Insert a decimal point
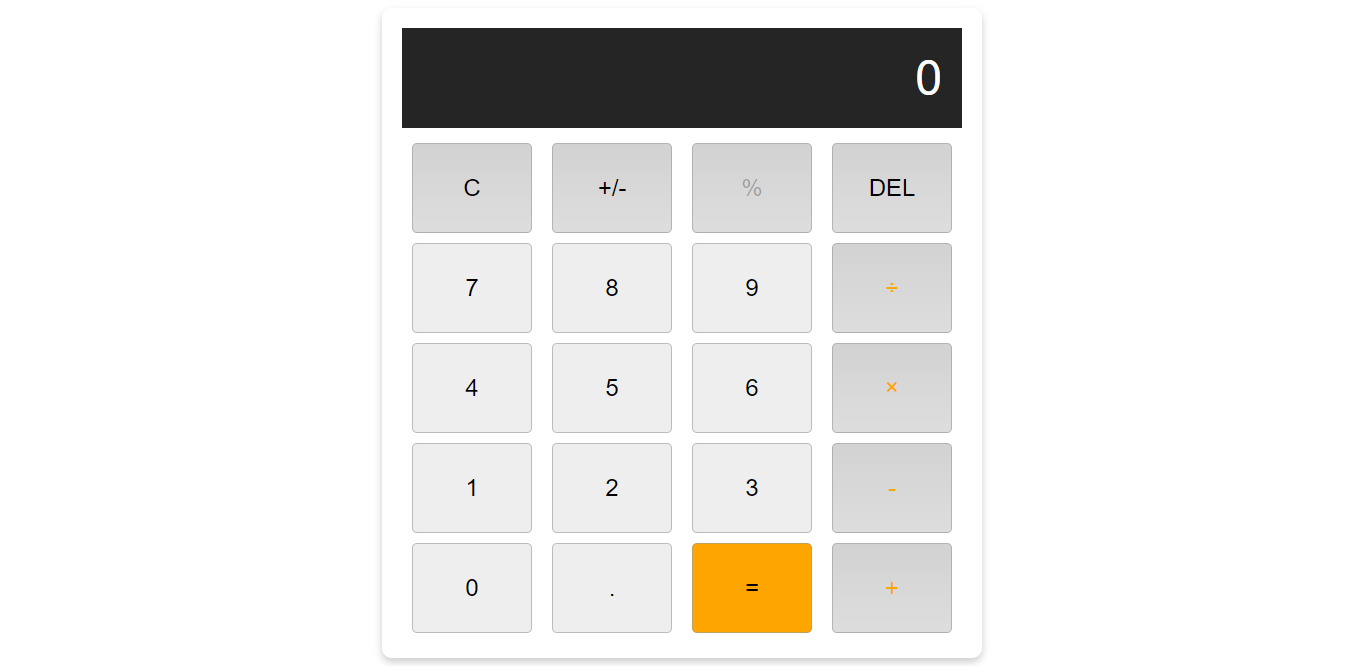The image size is (1364, 666). [612, 588]
